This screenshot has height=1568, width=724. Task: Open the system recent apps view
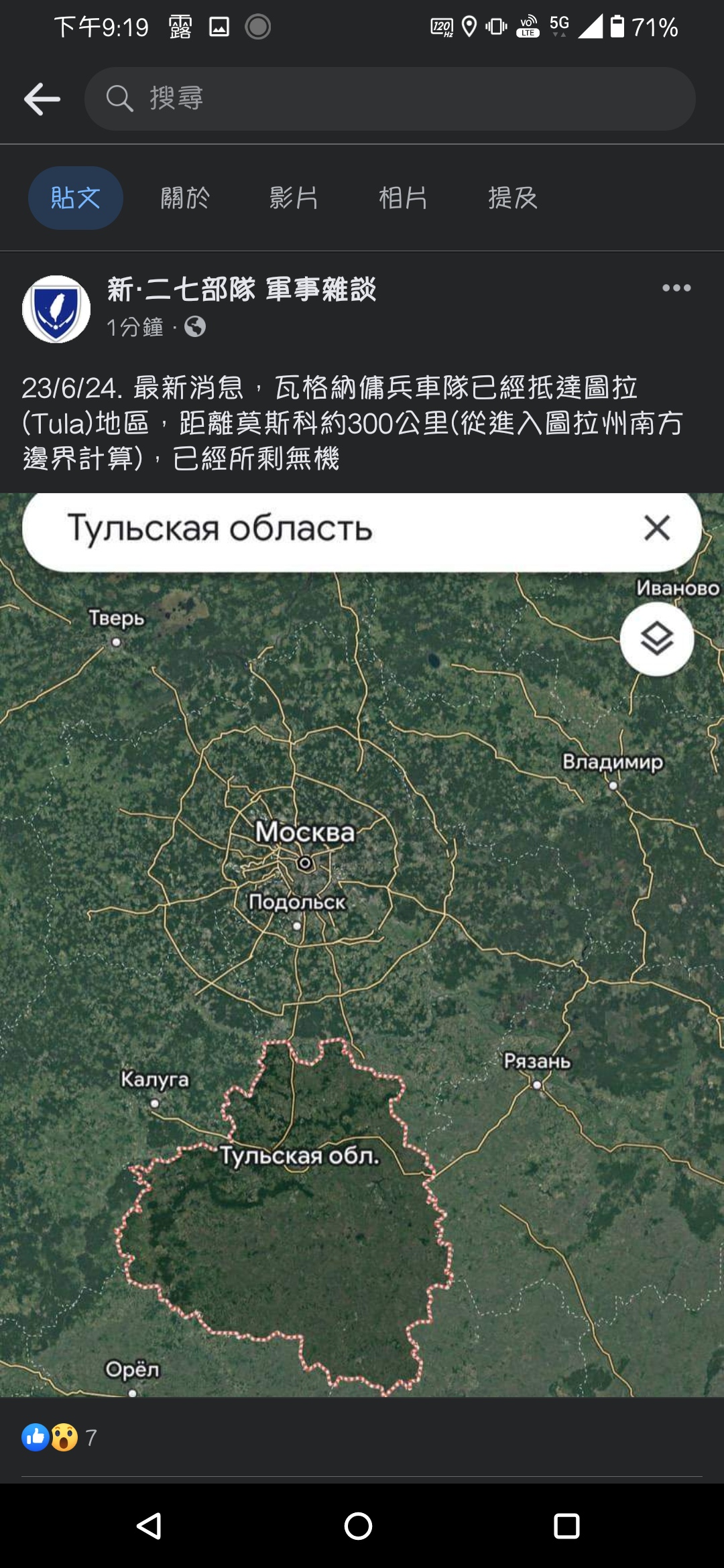(x=566, y=1526)
